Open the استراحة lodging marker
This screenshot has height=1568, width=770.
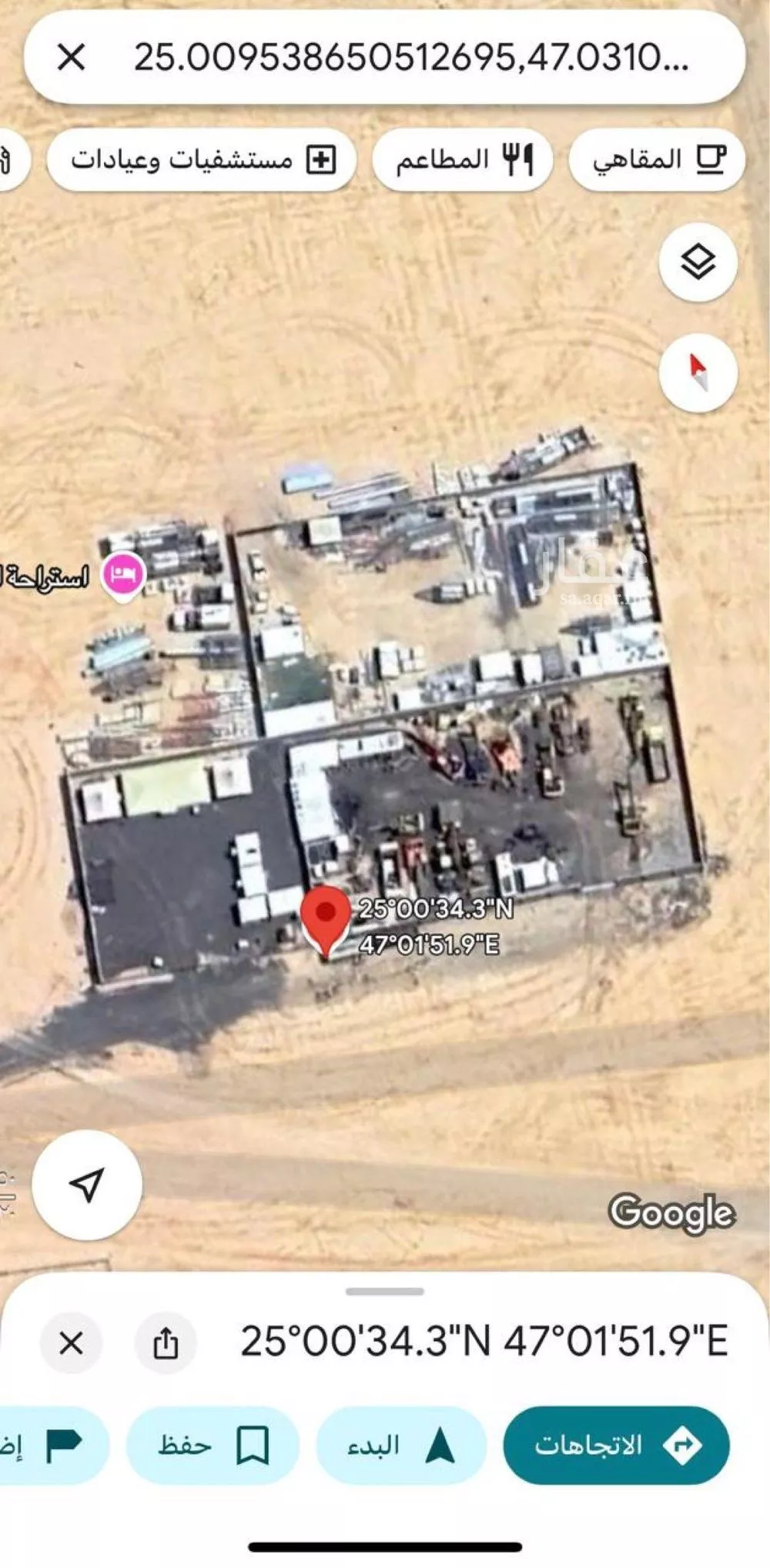click(x=123, y=575)
